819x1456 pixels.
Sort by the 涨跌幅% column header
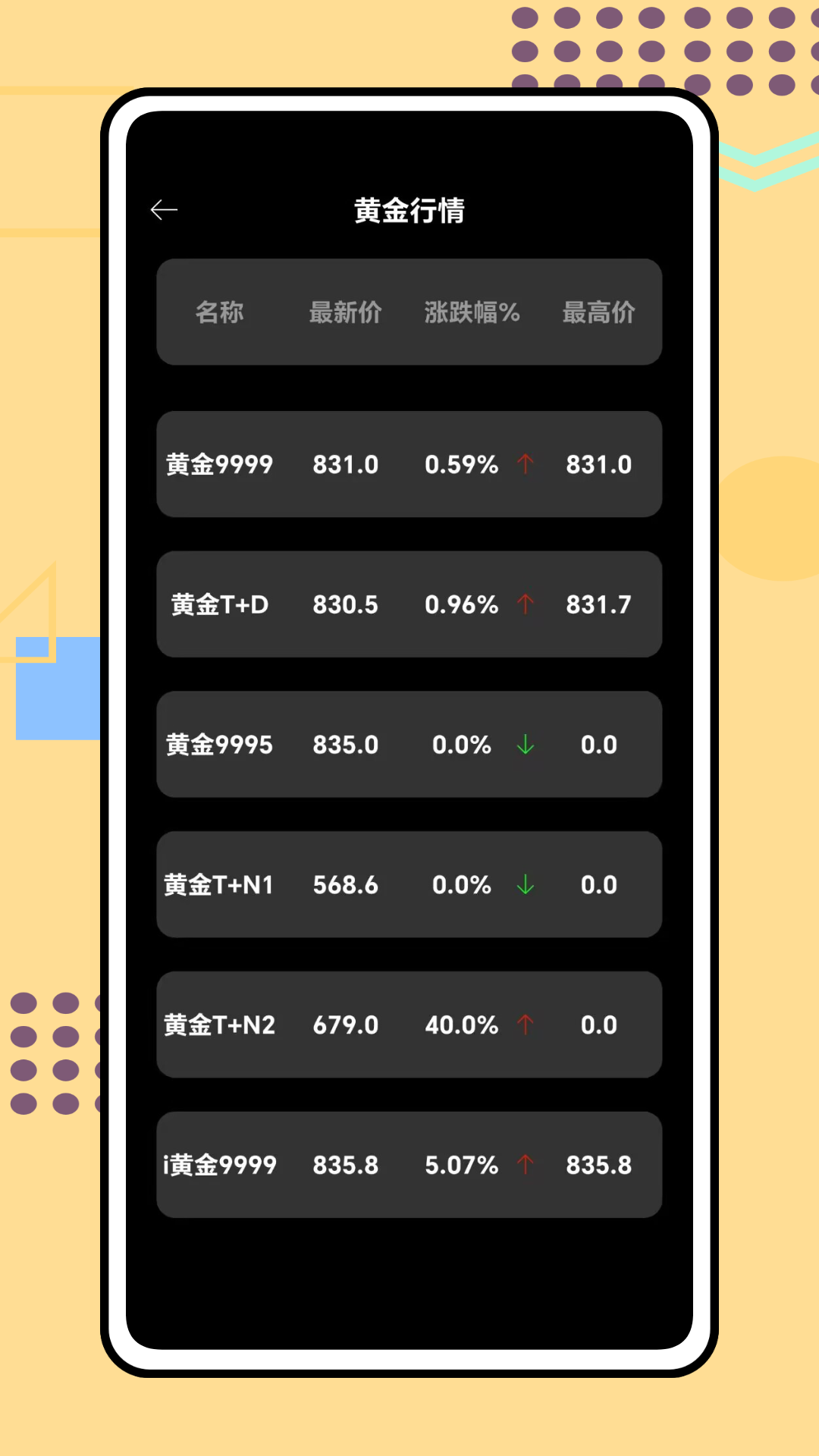[472, 312]
